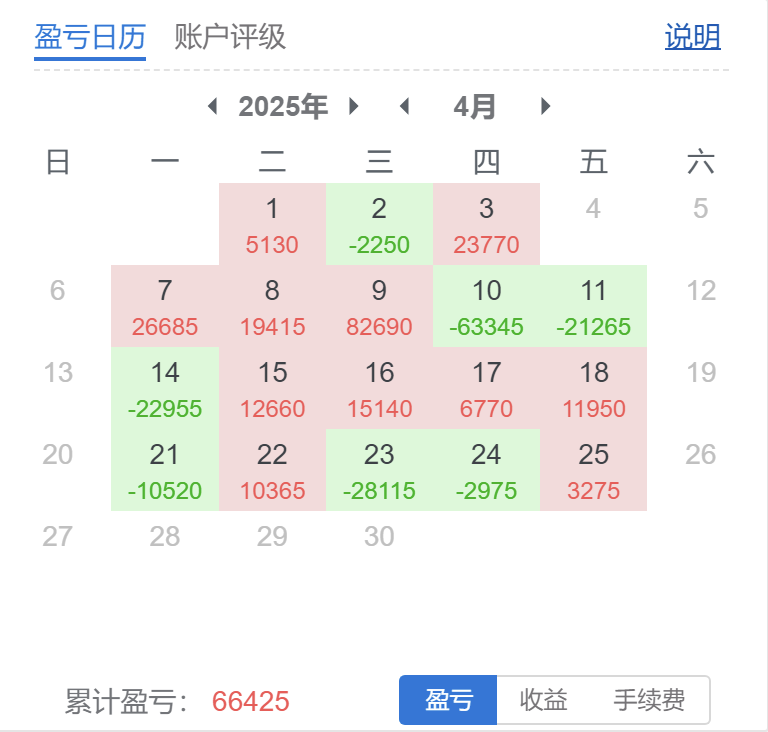Open the 说明 link
768x732 pixels.
pyautogui.click(x=692, y=37)
